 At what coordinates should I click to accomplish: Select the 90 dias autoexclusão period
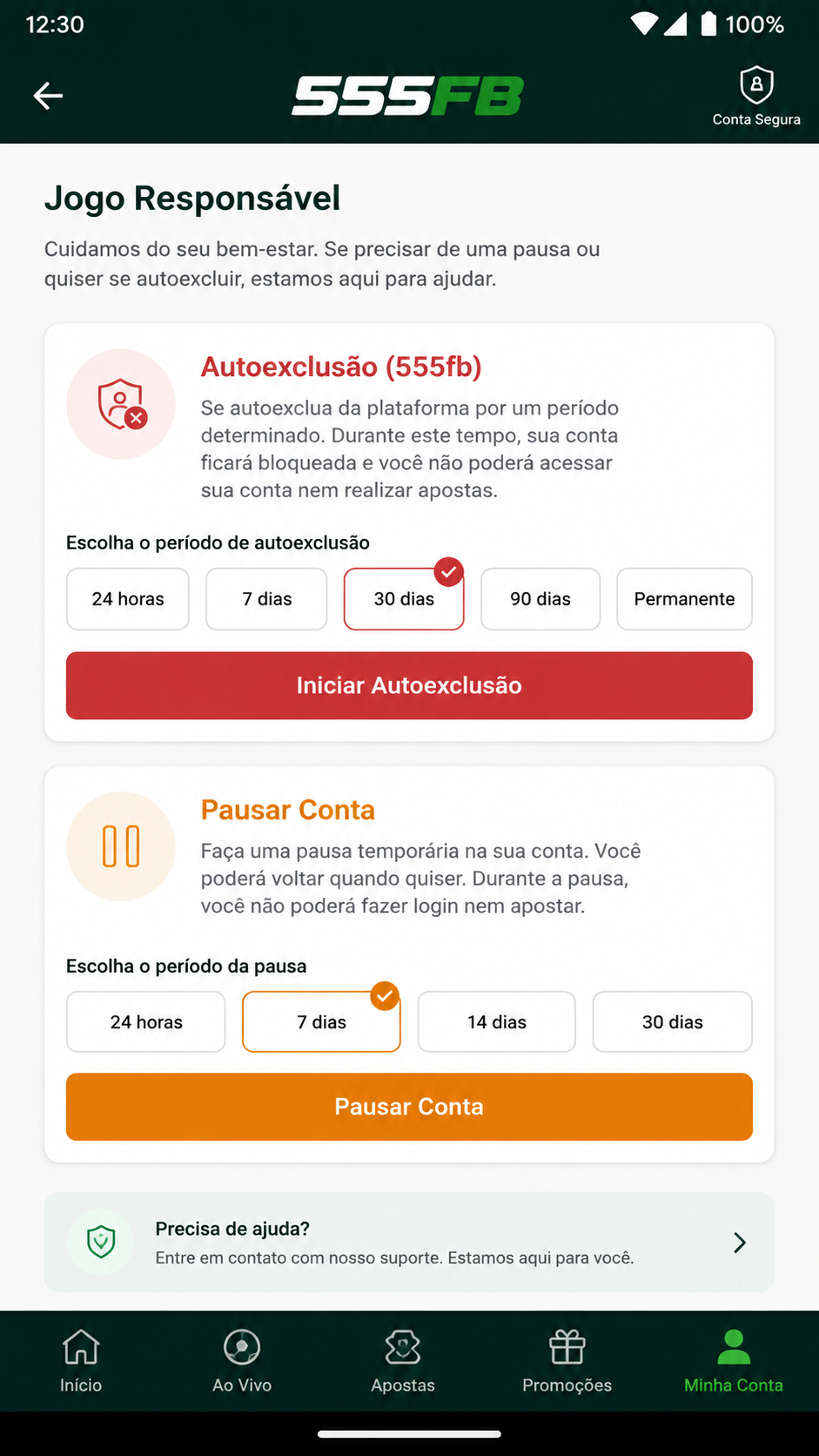pyautogui.click(x=540, y=599)
